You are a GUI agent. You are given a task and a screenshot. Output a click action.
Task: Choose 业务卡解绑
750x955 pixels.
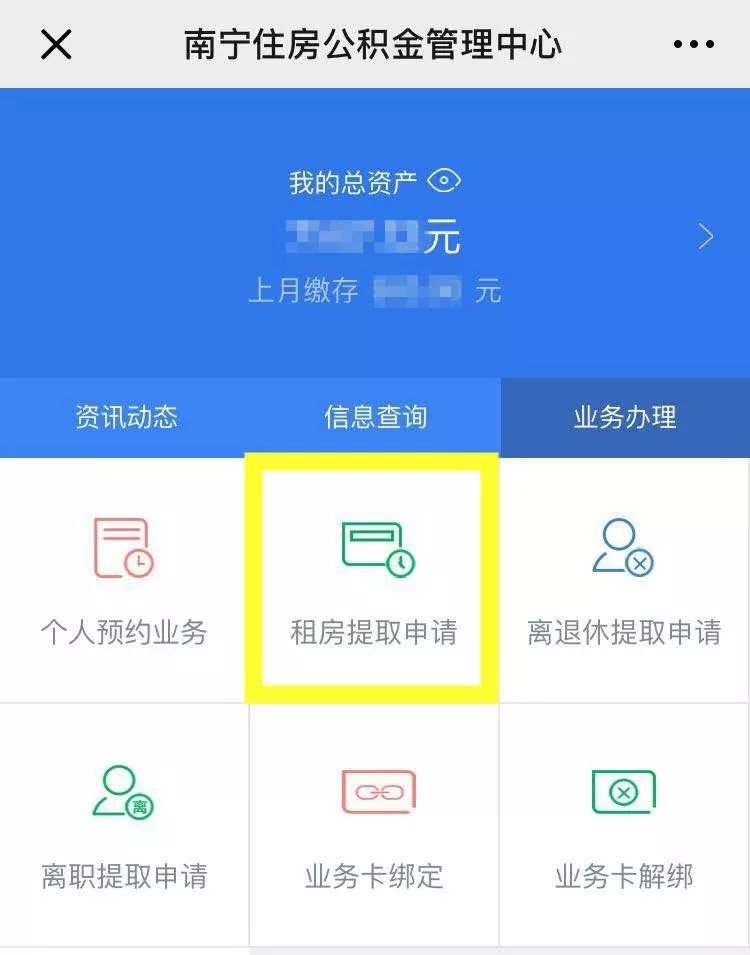point(624,823)
